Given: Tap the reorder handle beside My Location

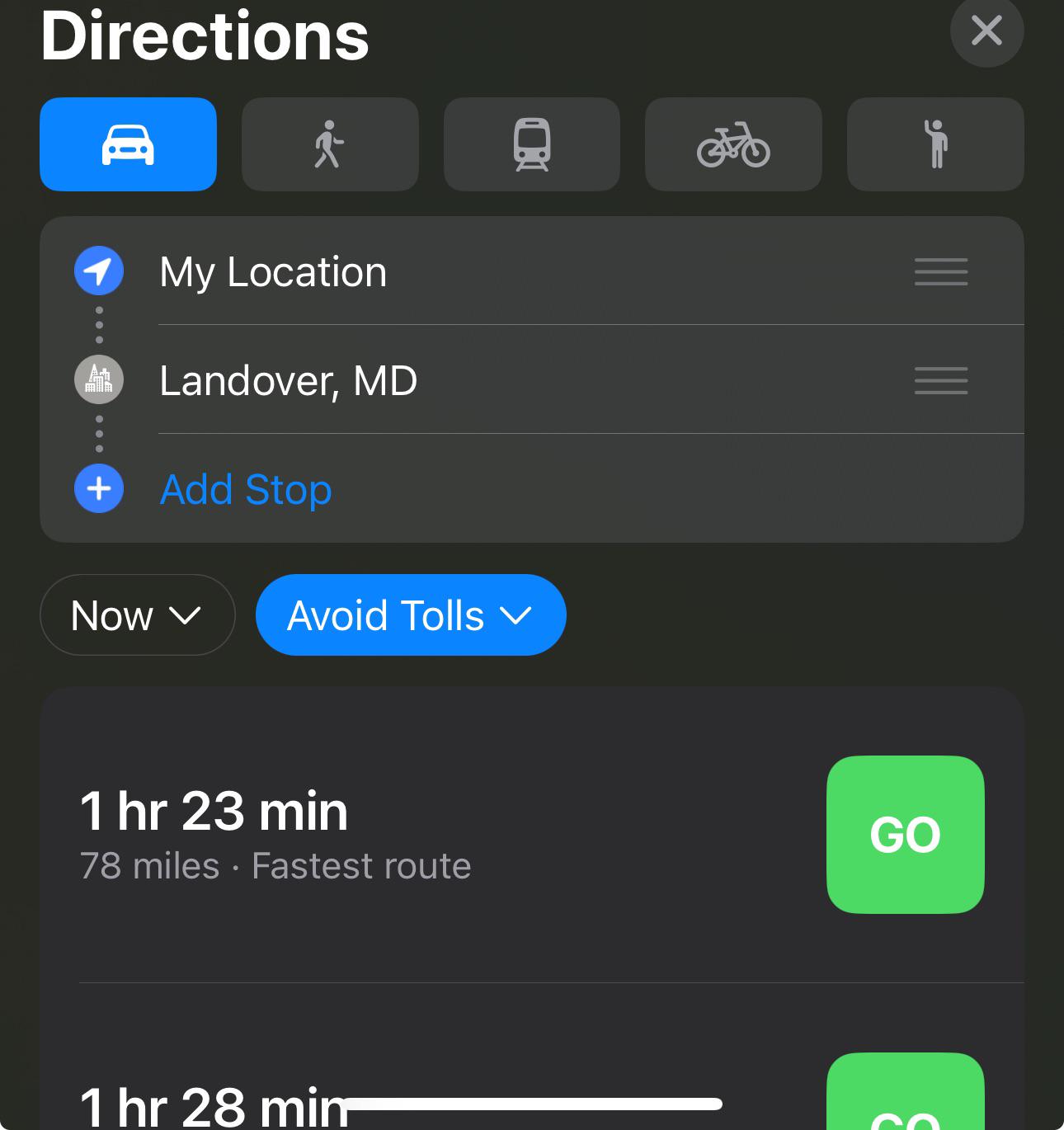Looking at the screenshot, I should pos(941,271).
